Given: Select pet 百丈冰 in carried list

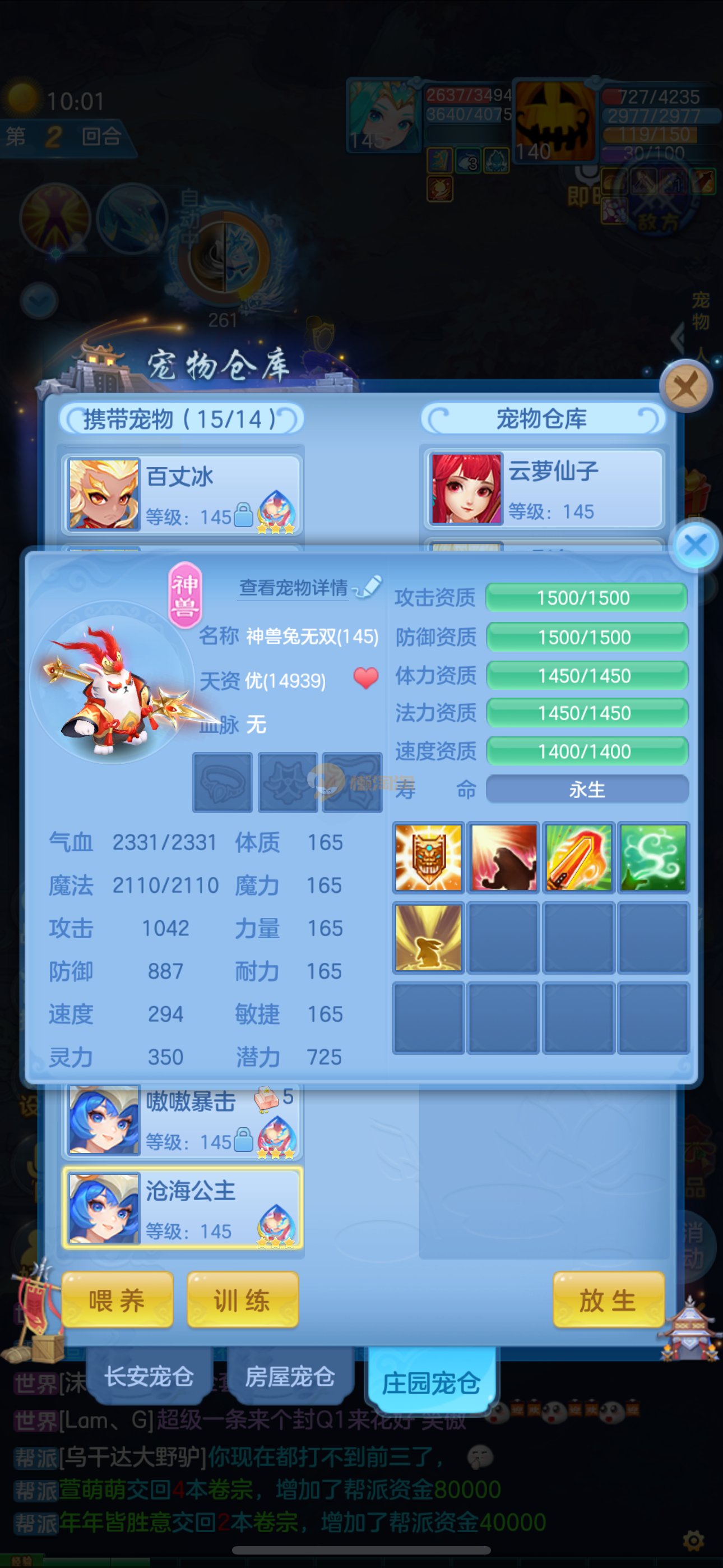Looking at the screenshot, I should (x=182, y=494).
